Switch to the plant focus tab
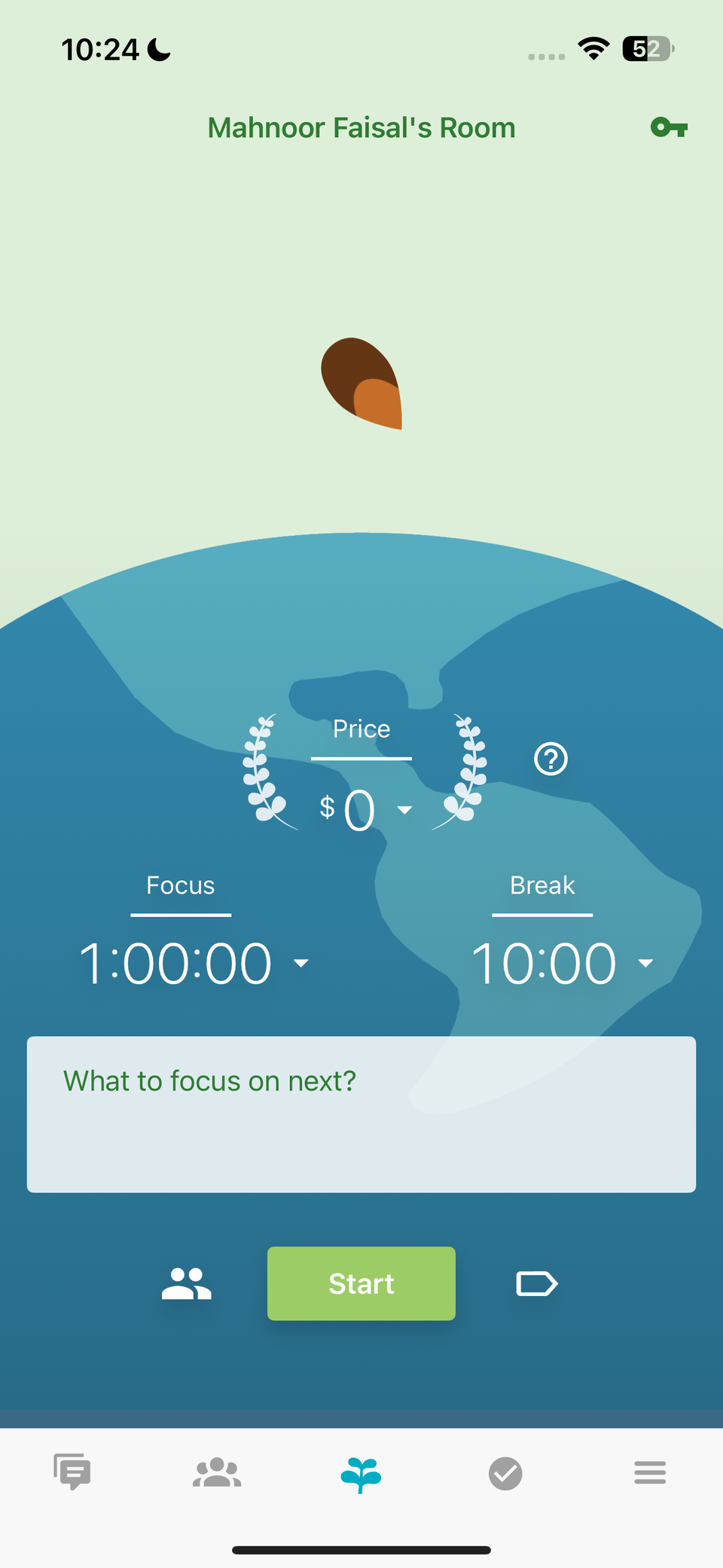 click(361, 1473)
